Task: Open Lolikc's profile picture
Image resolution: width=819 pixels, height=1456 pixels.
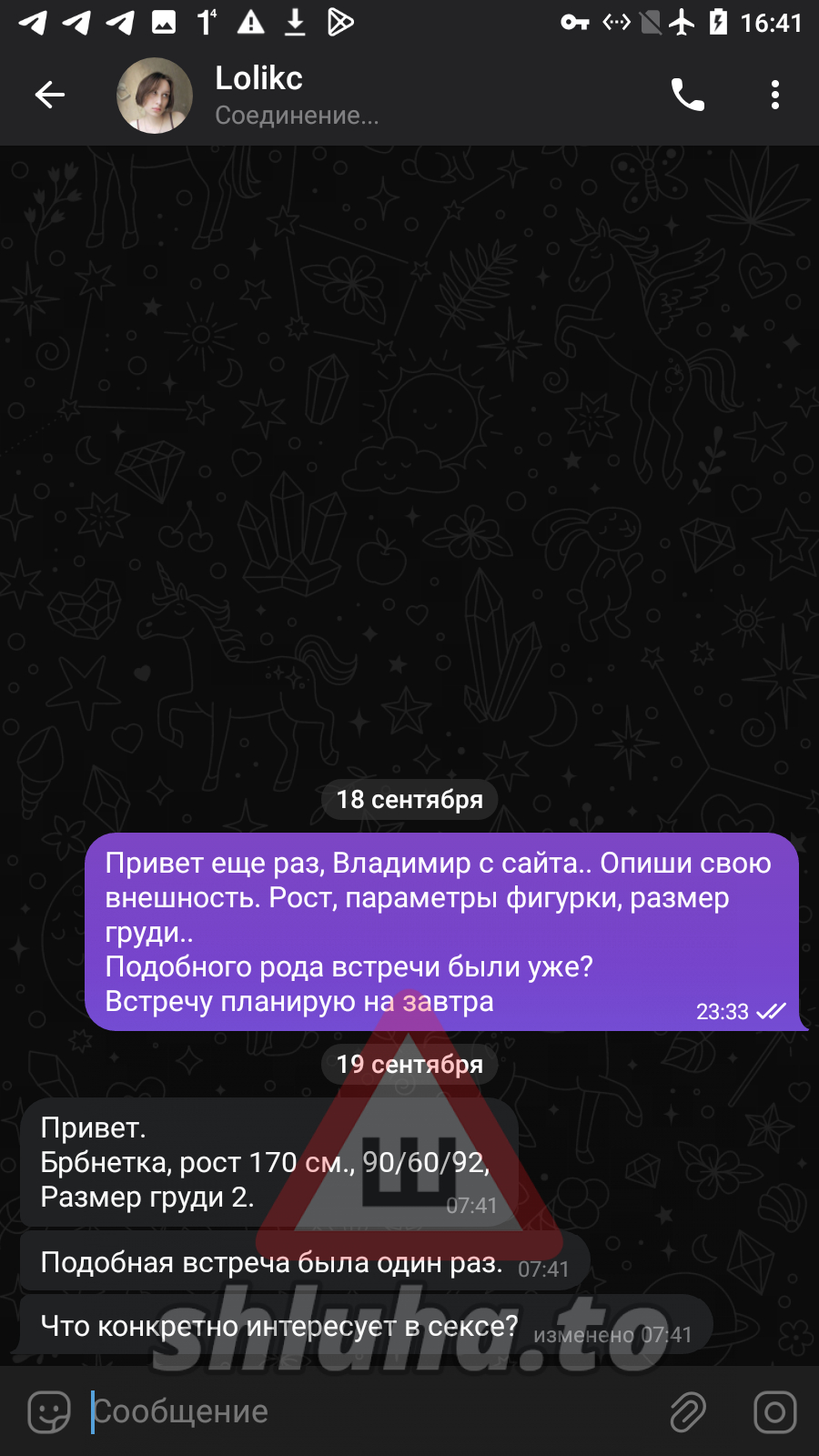Action: pos(155,96)
